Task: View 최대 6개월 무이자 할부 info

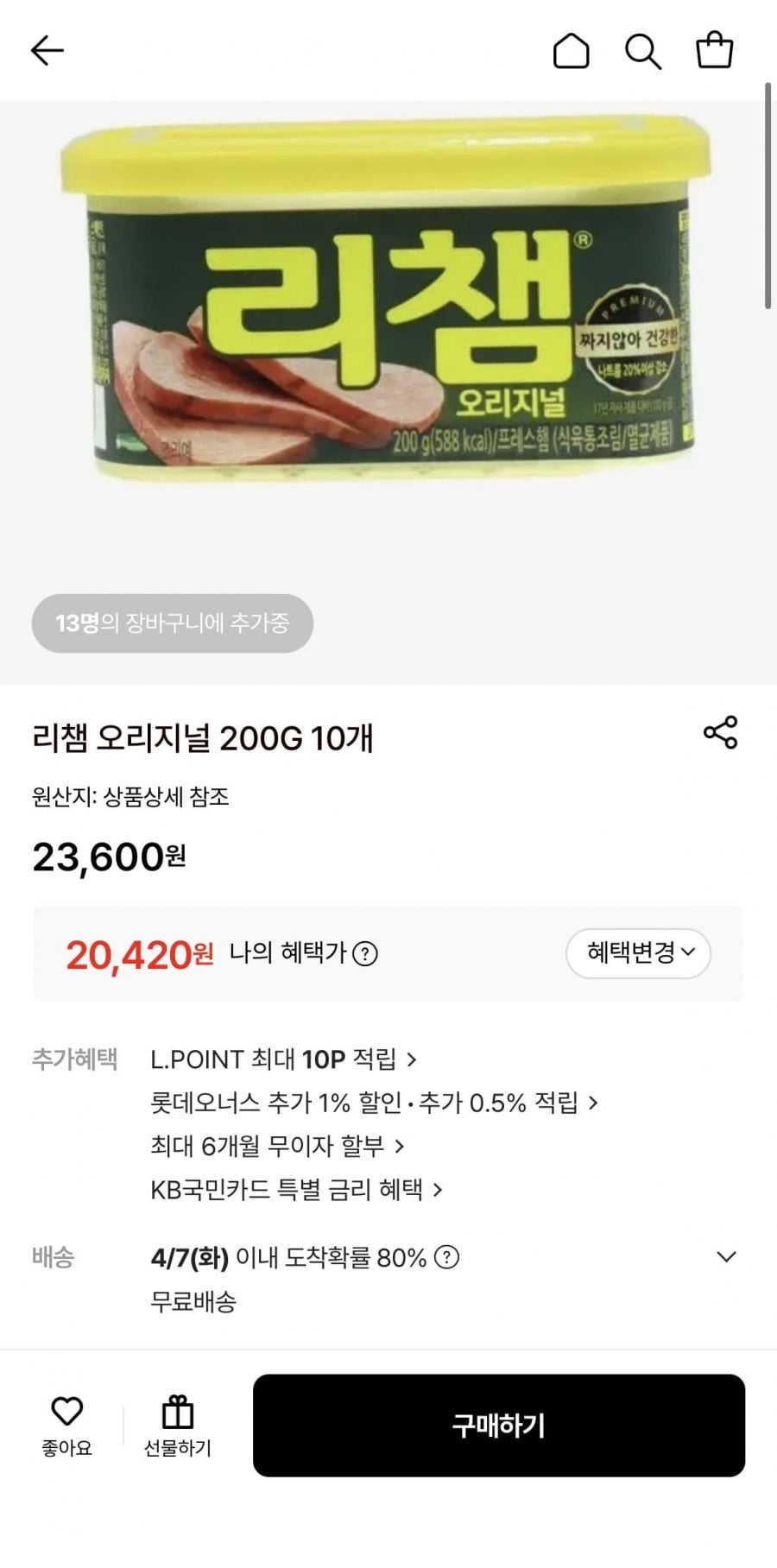Action: (x=276, y=1147)
